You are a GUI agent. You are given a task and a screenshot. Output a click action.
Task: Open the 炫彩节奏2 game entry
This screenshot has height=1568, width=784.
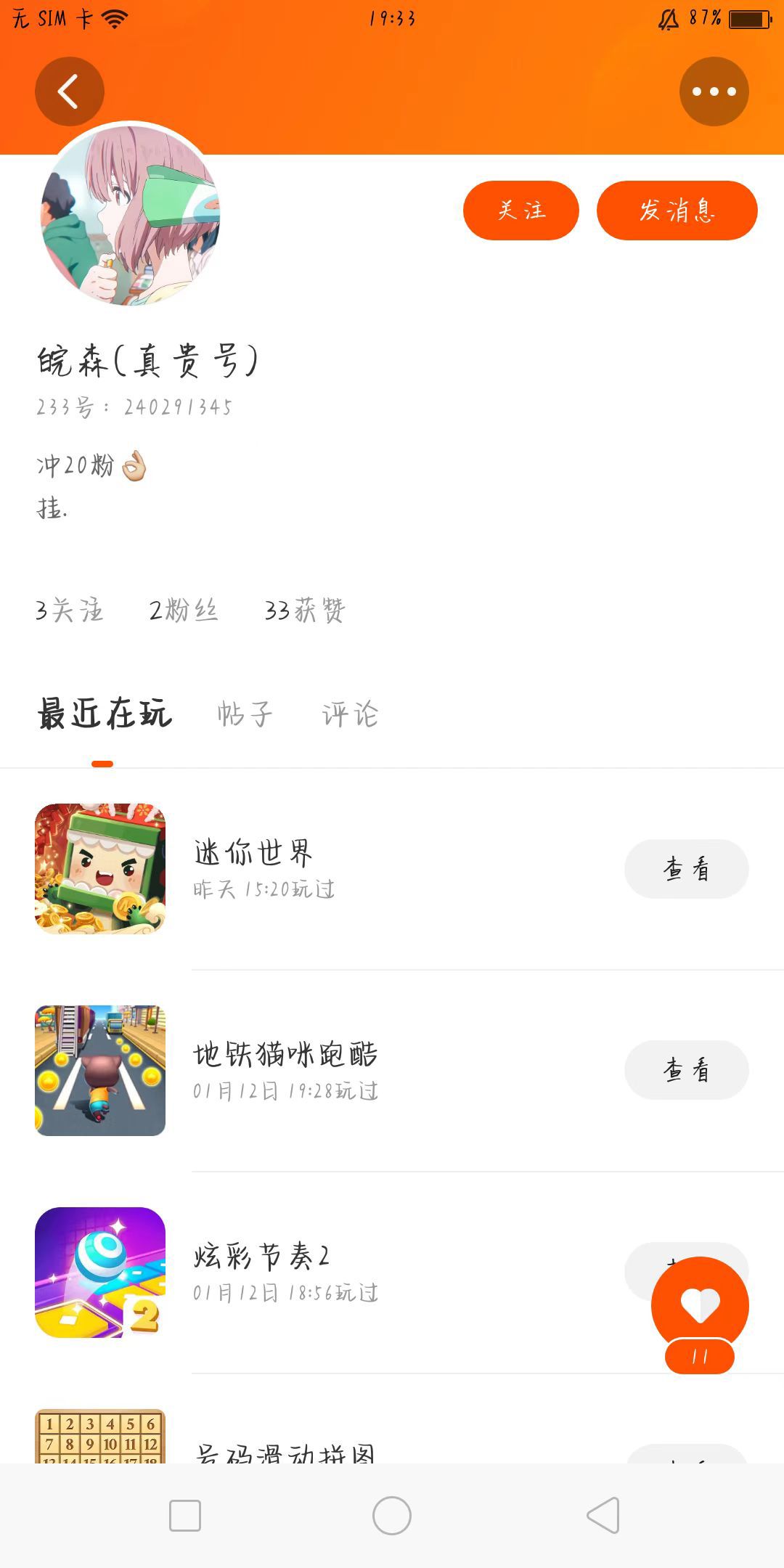[x=261, y=1257]
